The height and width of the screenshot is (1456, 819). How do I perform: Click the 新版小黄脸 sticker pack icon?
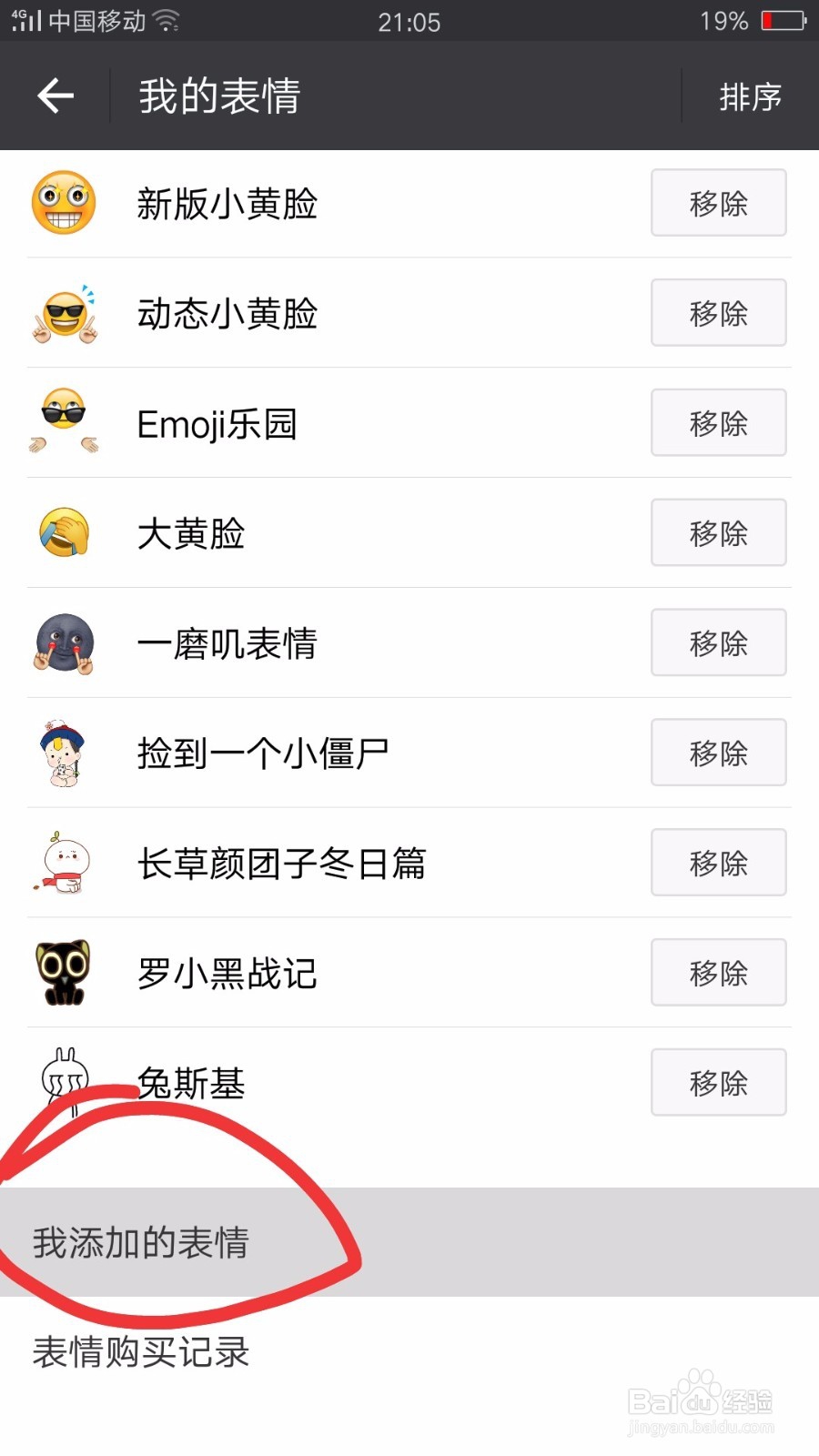[62, 204]
